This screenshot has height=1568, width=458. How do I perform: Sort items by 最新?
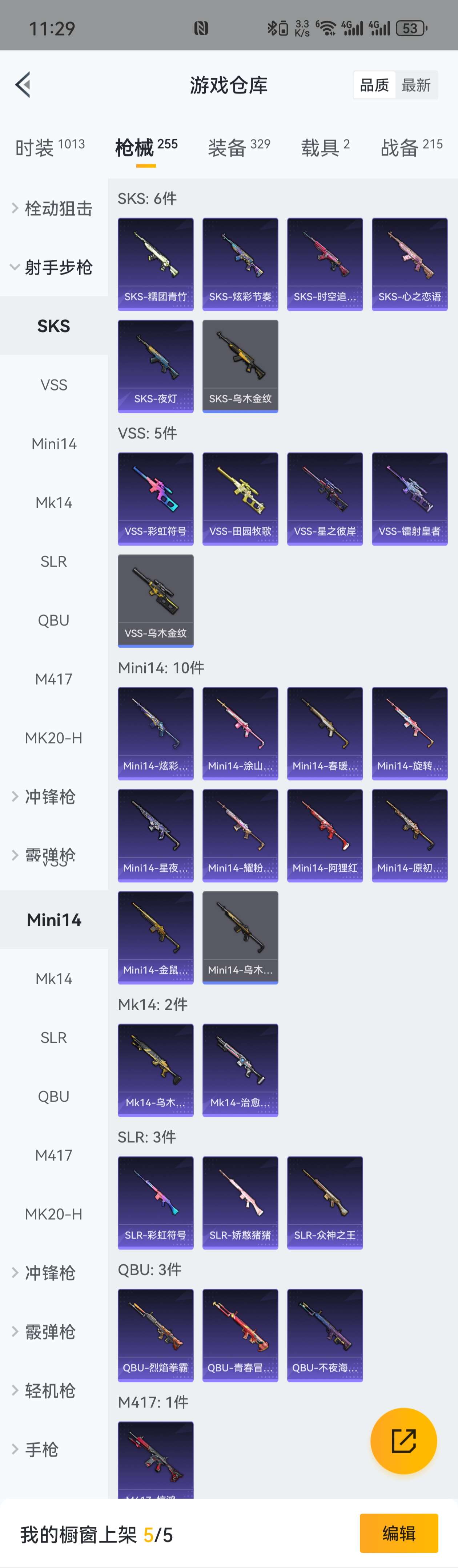[416, 85]
